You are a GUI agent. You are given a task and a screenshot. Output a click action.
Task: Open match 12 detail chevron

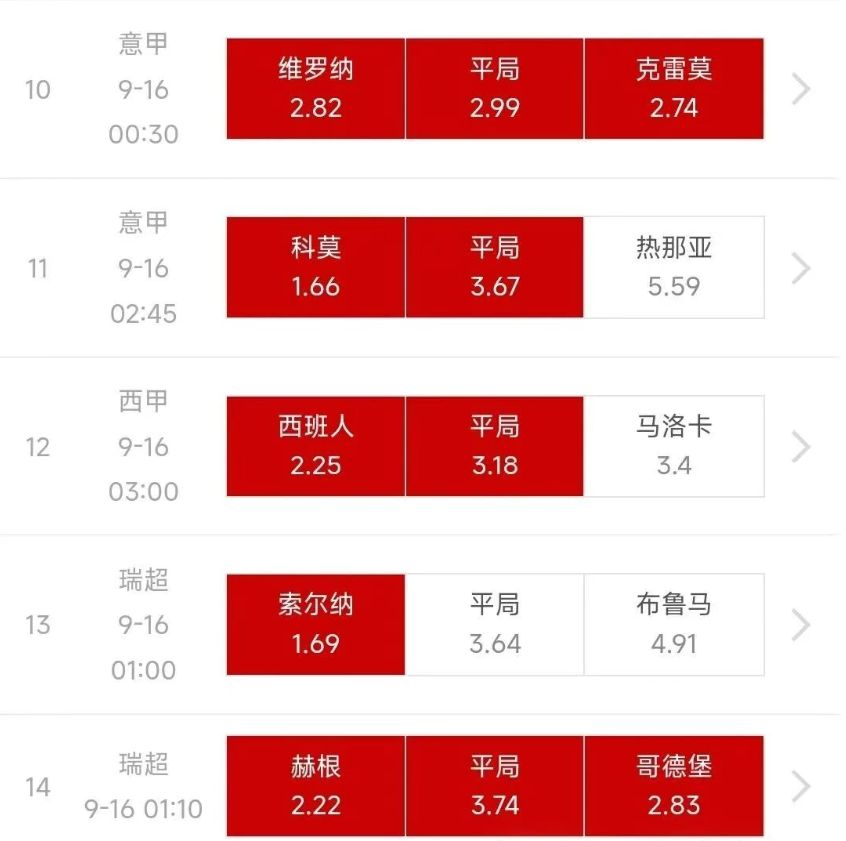[800, 446]
